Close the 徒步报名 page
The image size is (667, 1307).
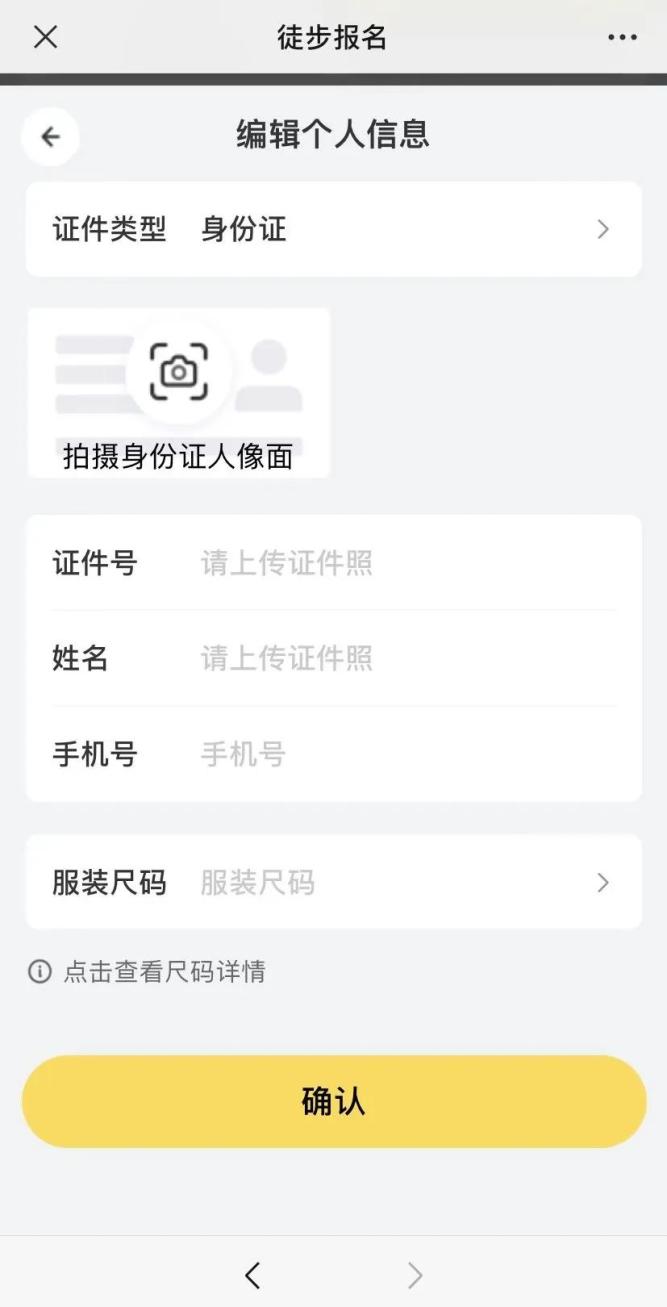point(45,37)
